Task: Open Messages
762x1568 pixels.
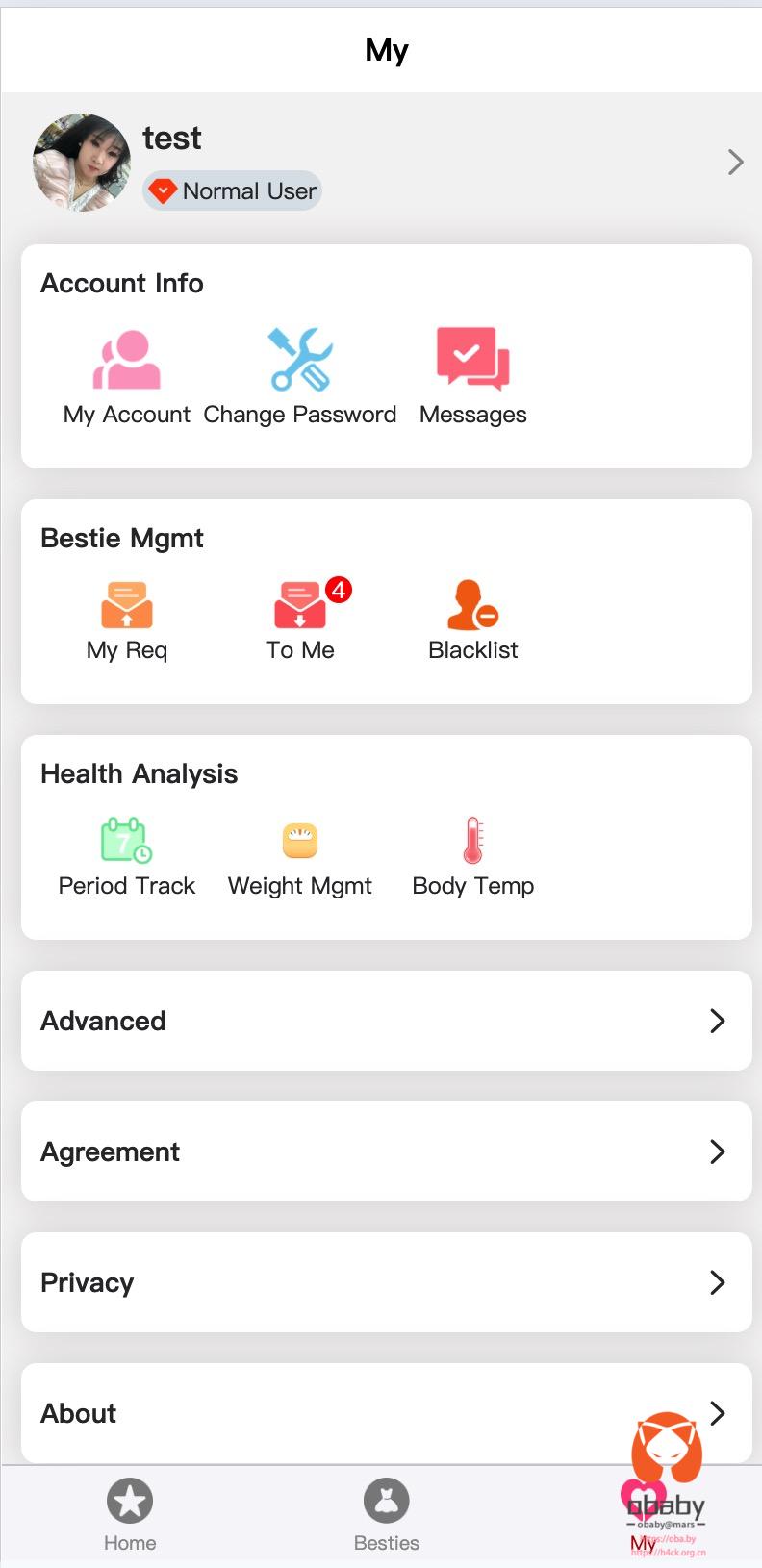Action: click(472, 377)
